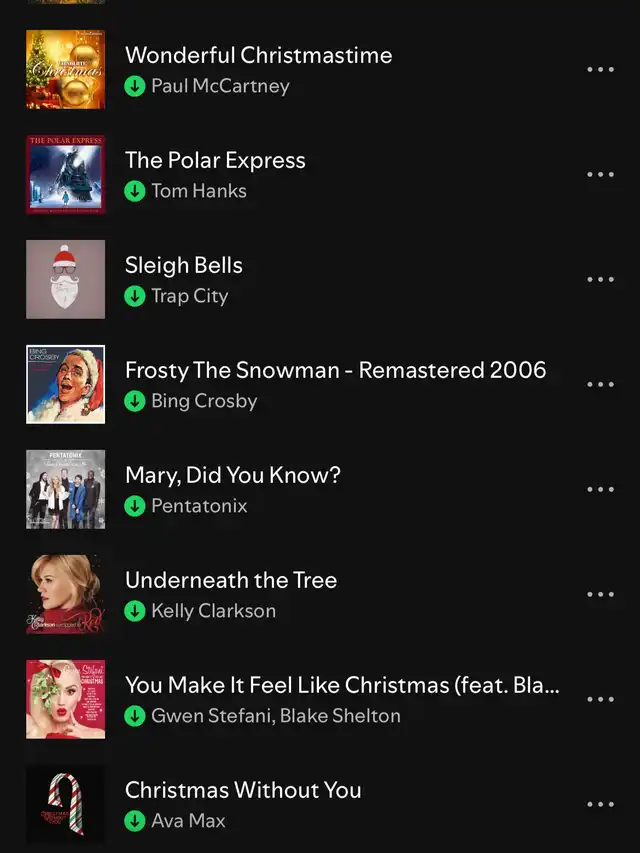Open more options for Wonderful Christmastime
The width and height of the screenshot is (640, 853).
[x=600, y=70]
